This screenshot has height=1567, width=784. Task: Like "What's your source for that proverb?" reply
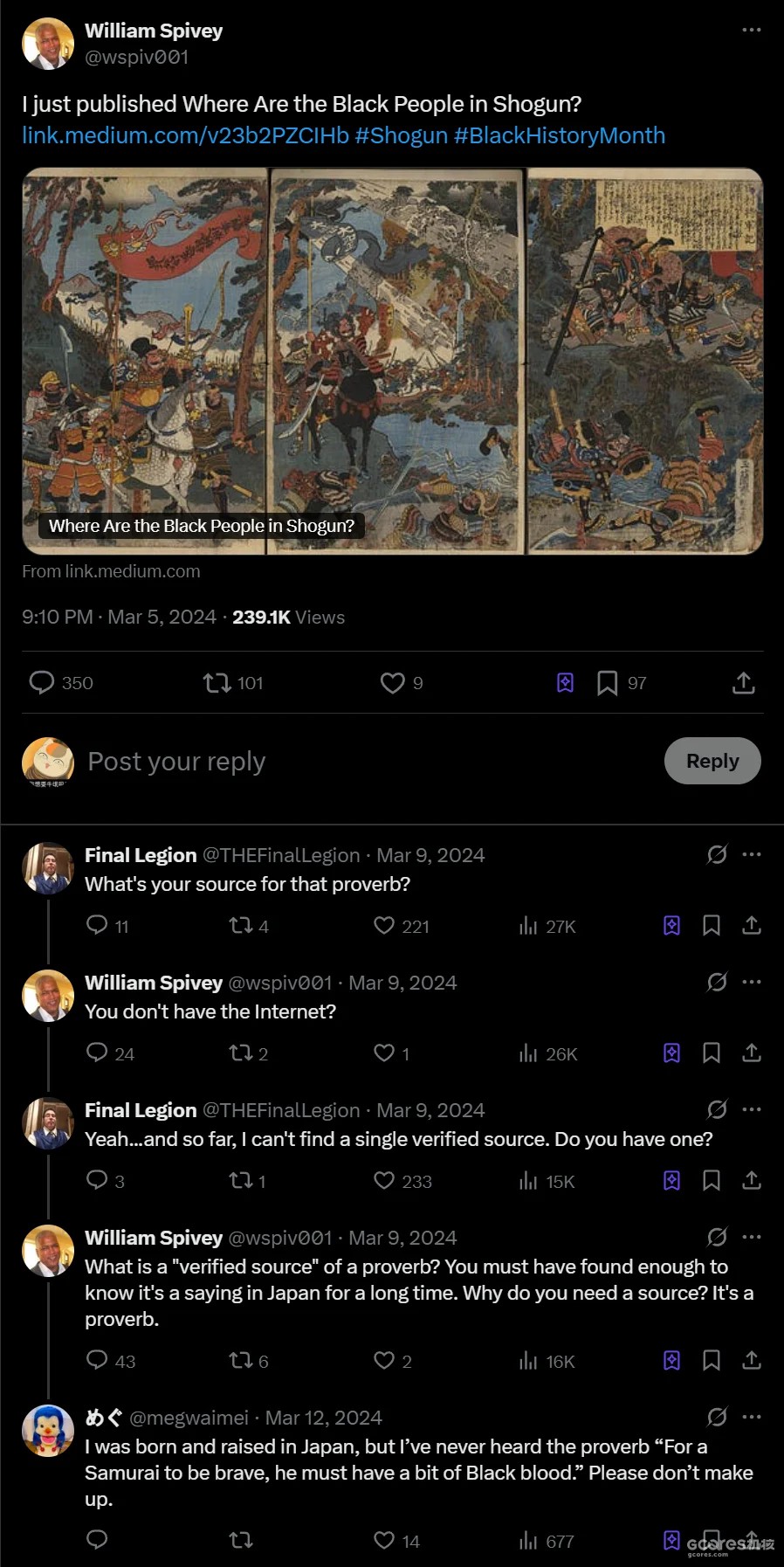384,925
